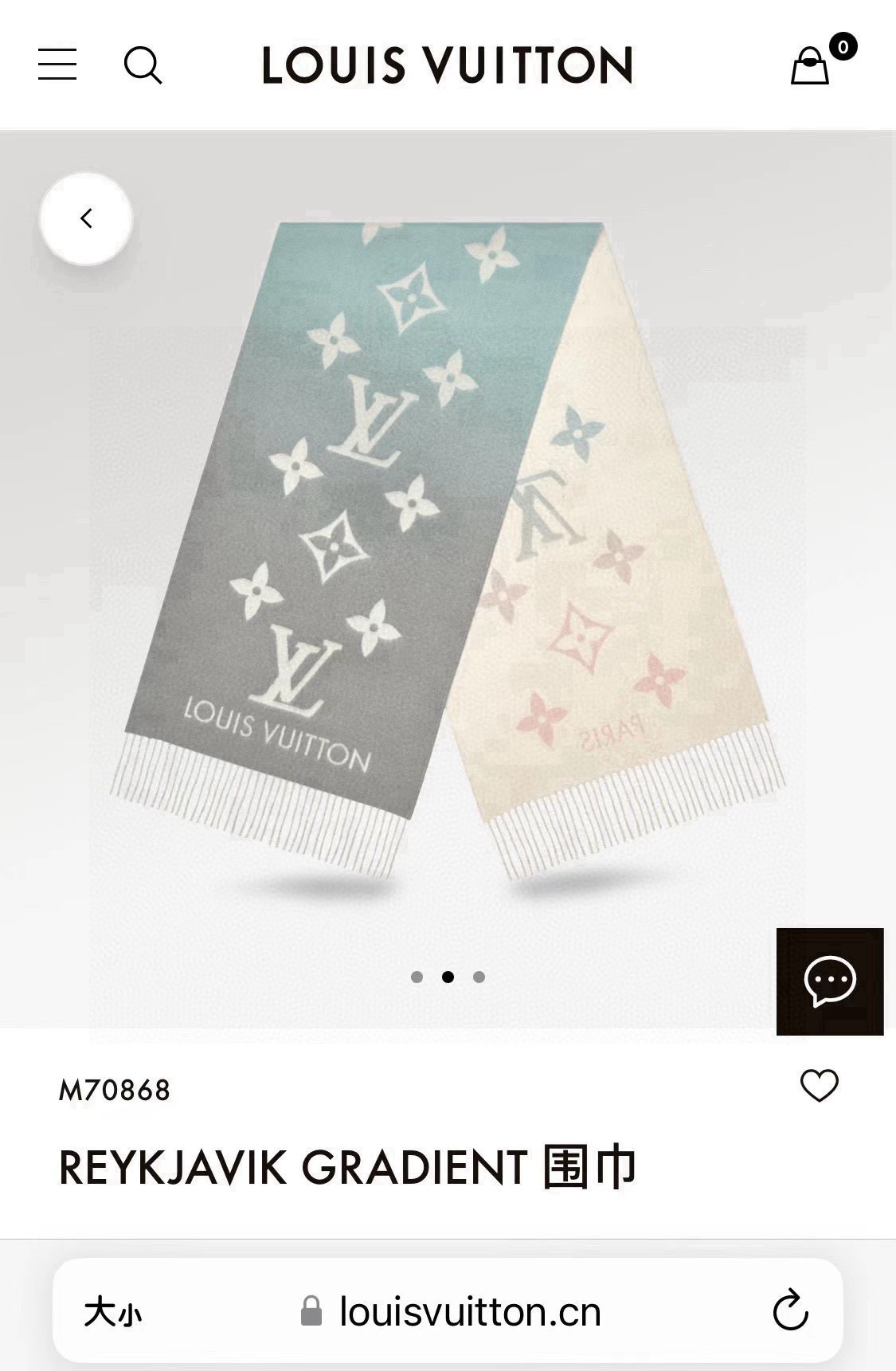Open the hamburger navigation menu
Screen dimensions: 896x1371
(56, 66)
